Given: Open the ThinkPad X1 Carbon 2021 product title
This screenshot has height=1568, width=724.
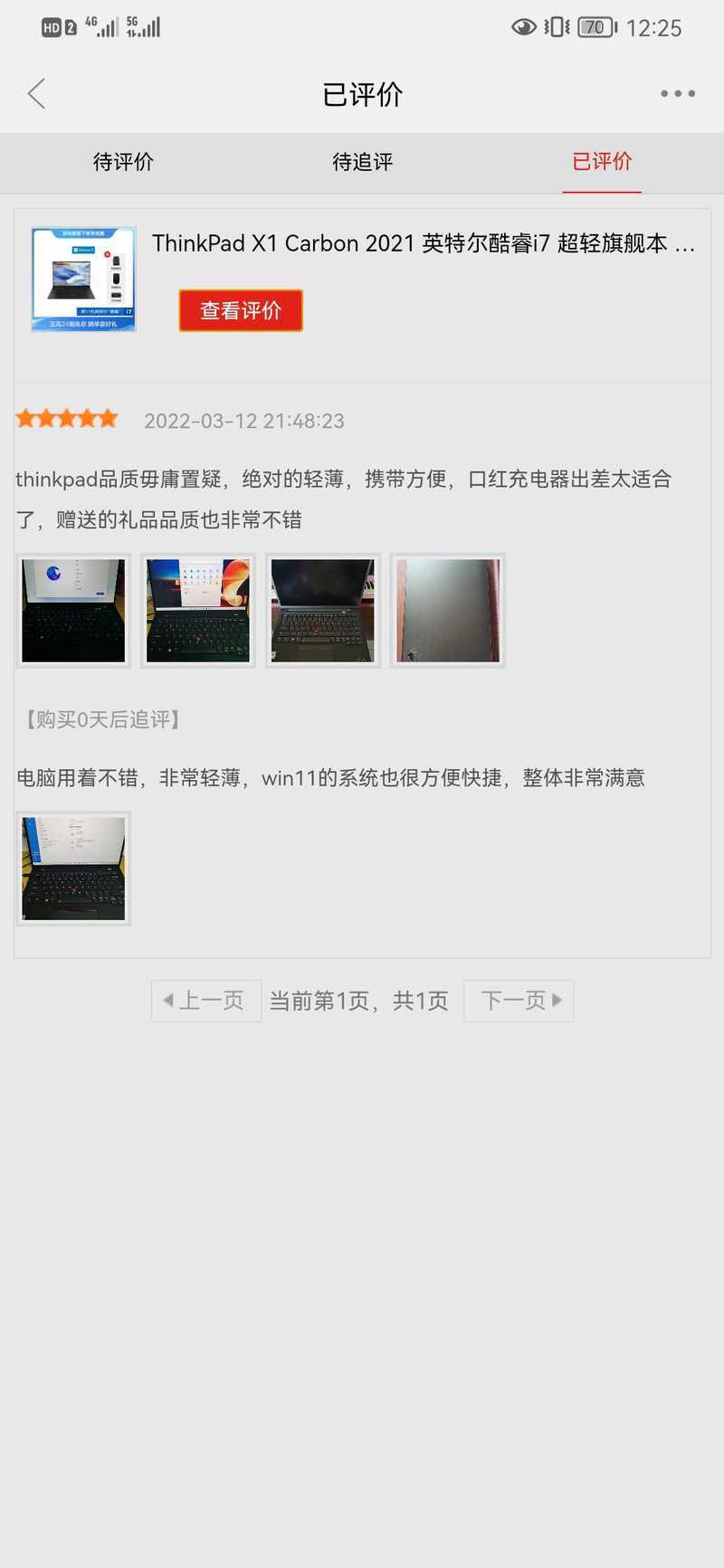Looking at the screenshot, I should pos(423,243).
